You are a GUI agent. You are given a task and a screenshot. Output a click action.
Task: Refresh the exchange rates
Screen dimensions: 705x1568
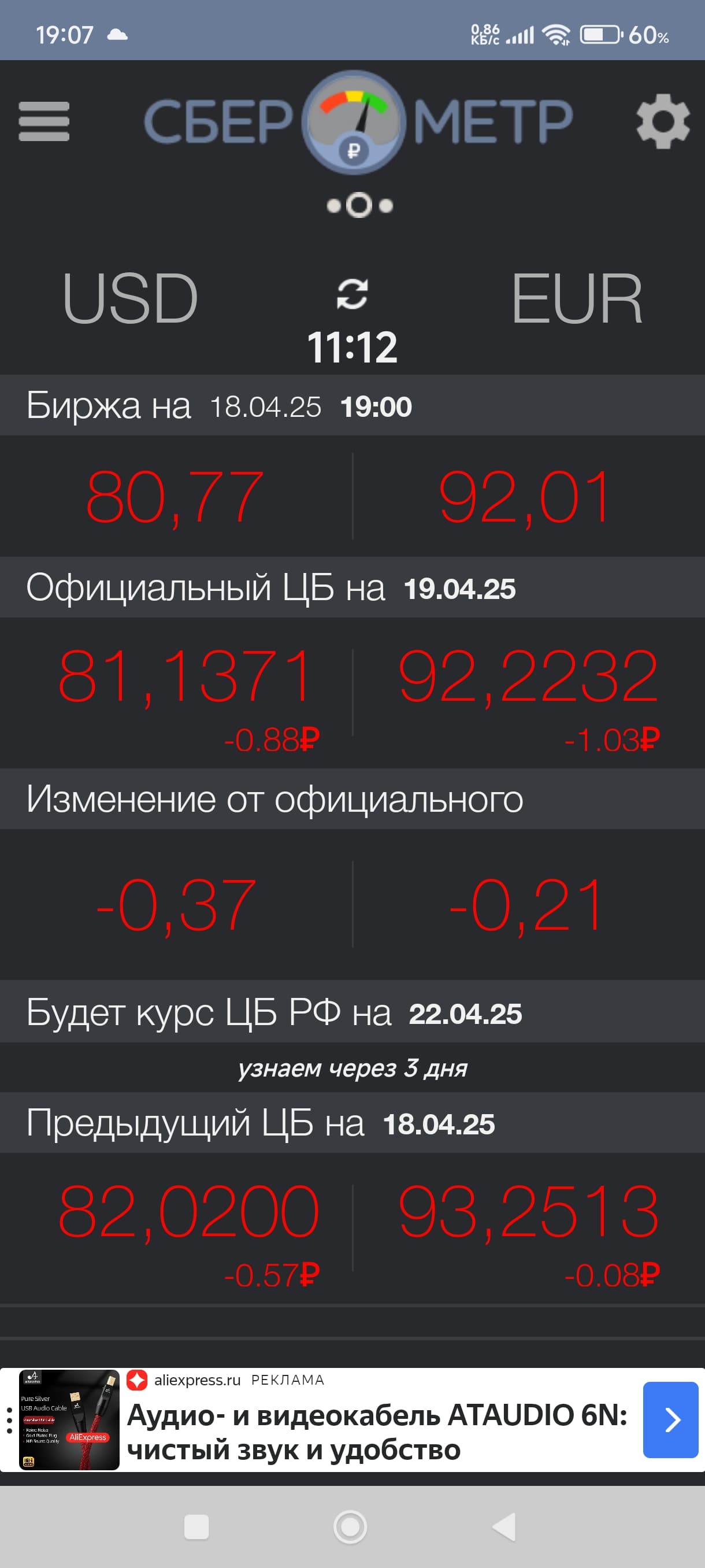(352, 294)
